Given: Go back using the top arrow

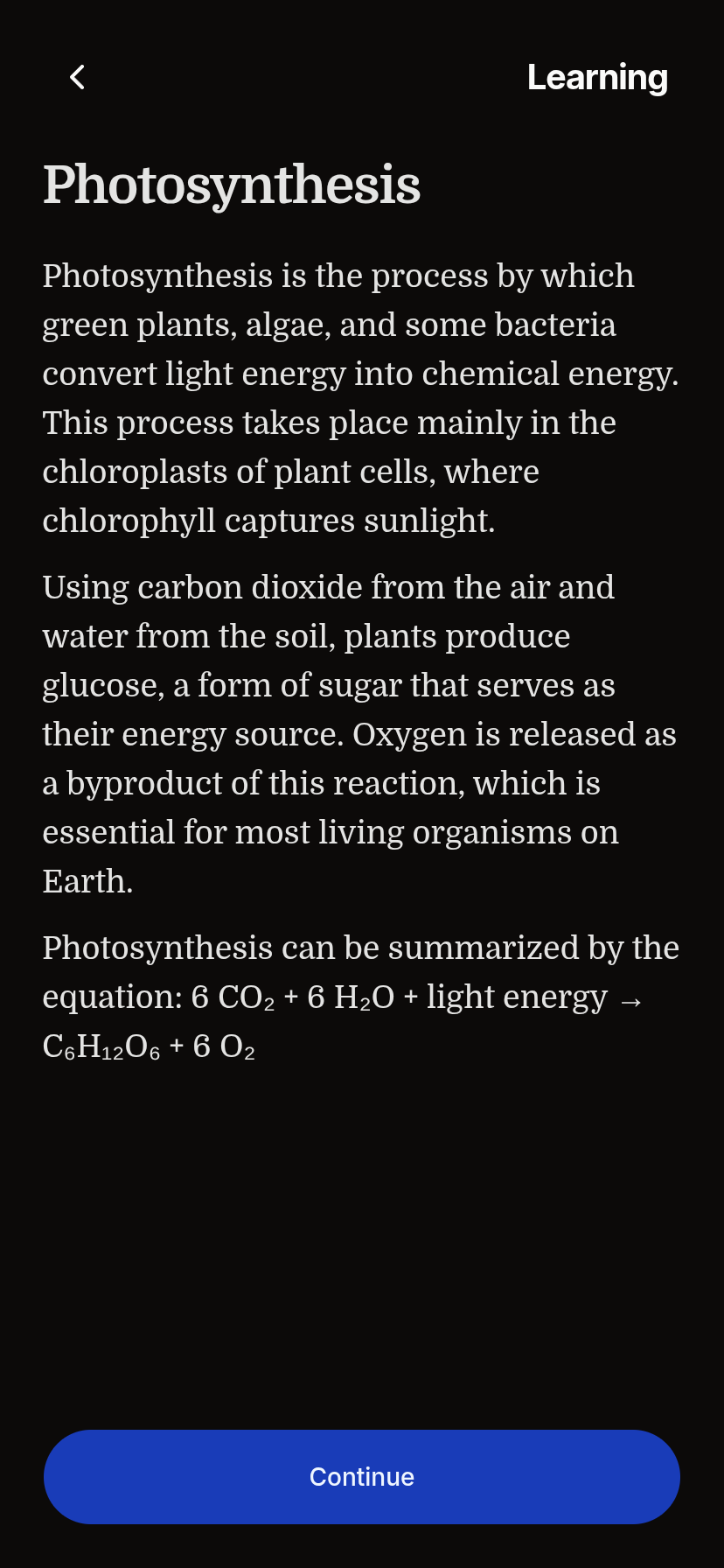Looking at the screenshot, I should [x=77, y=77].
